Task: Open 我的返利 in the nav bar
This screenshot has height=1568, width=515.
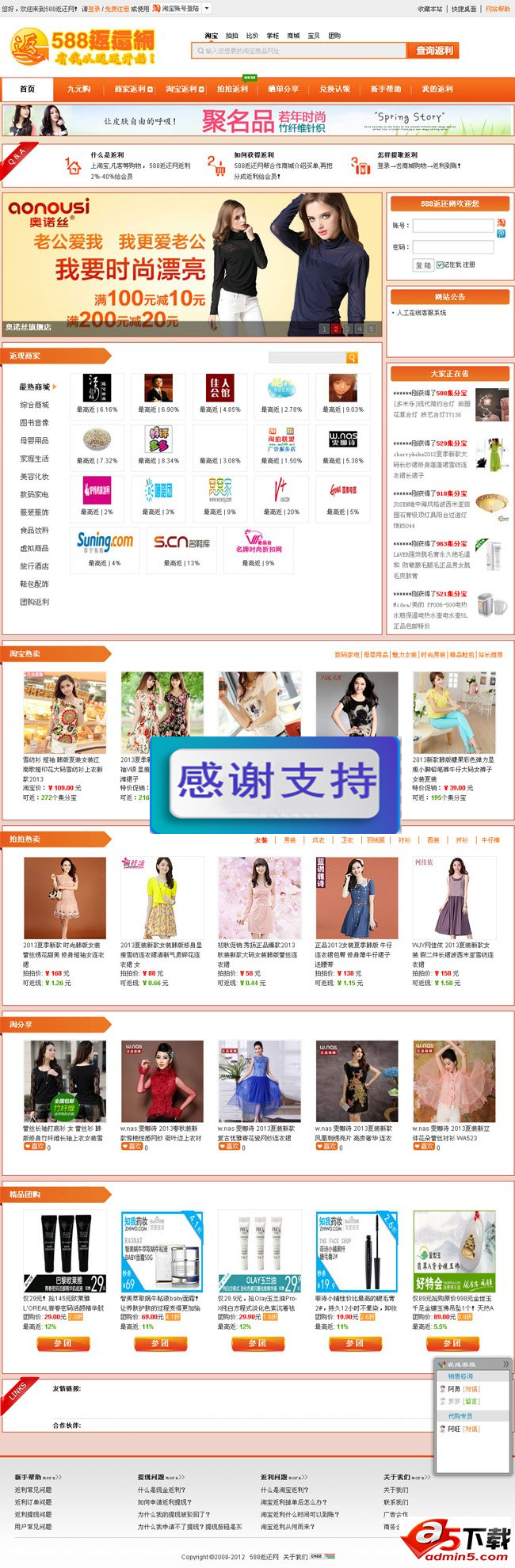Action: pos(437,89)
